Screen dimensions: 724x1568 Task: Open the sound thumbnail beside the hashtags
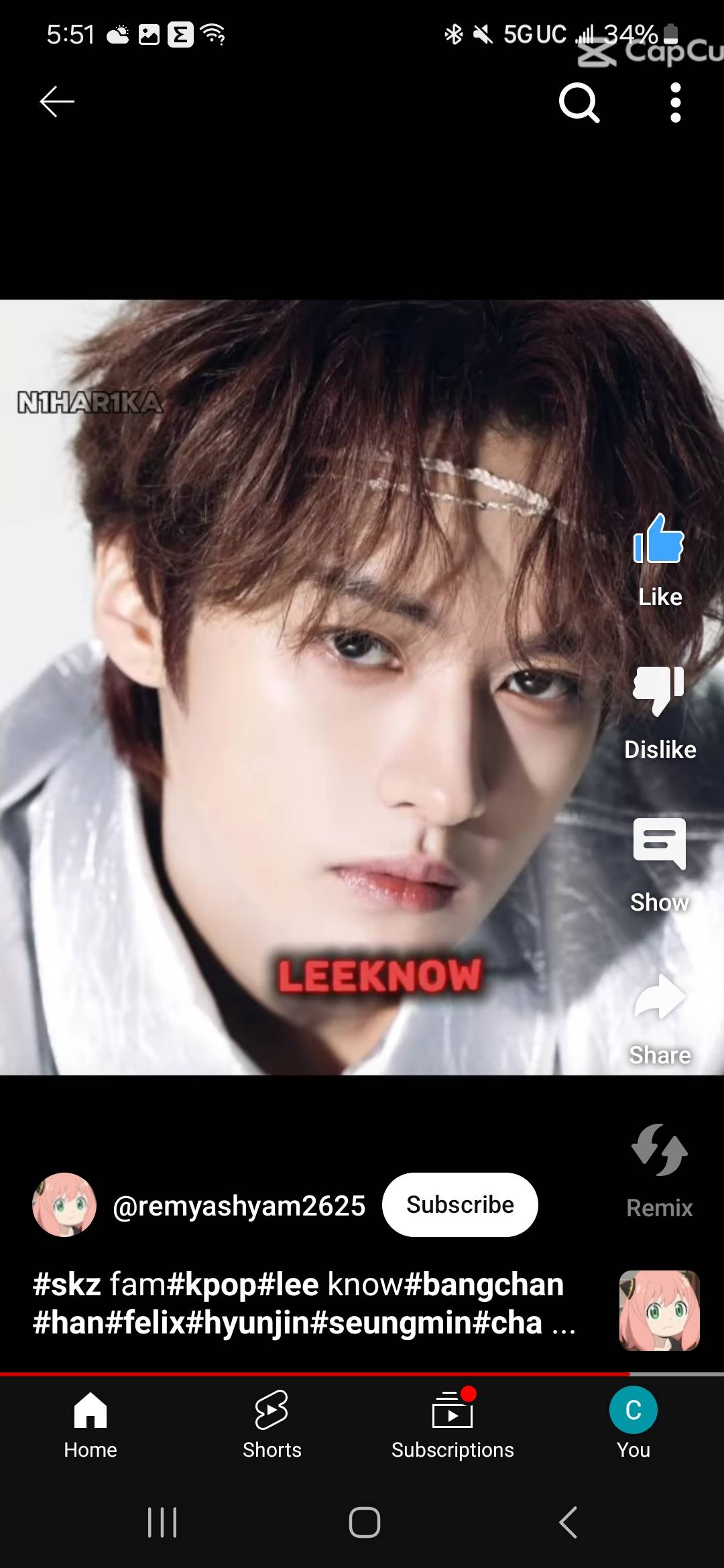659,1310
